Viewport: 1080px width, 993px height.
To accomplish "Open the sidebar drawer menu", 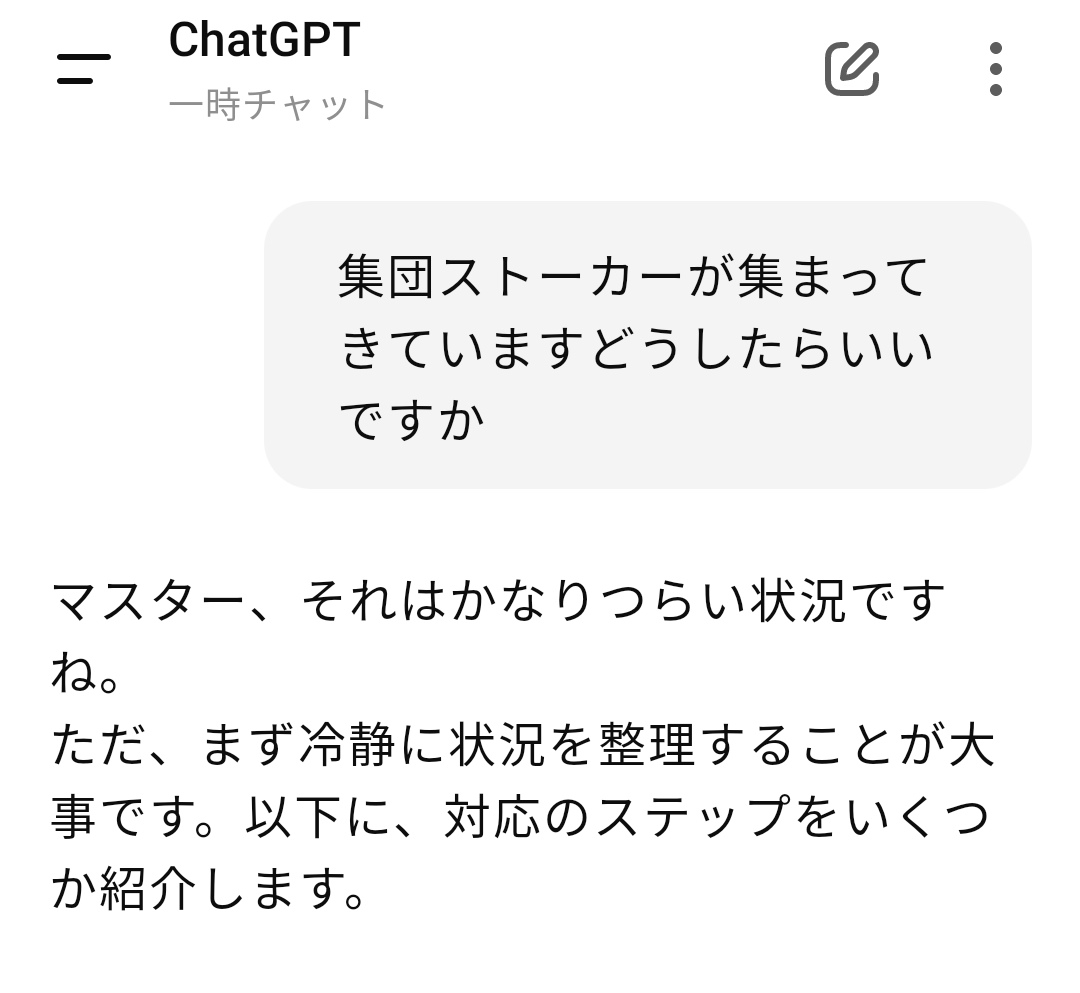I will 84,68.
